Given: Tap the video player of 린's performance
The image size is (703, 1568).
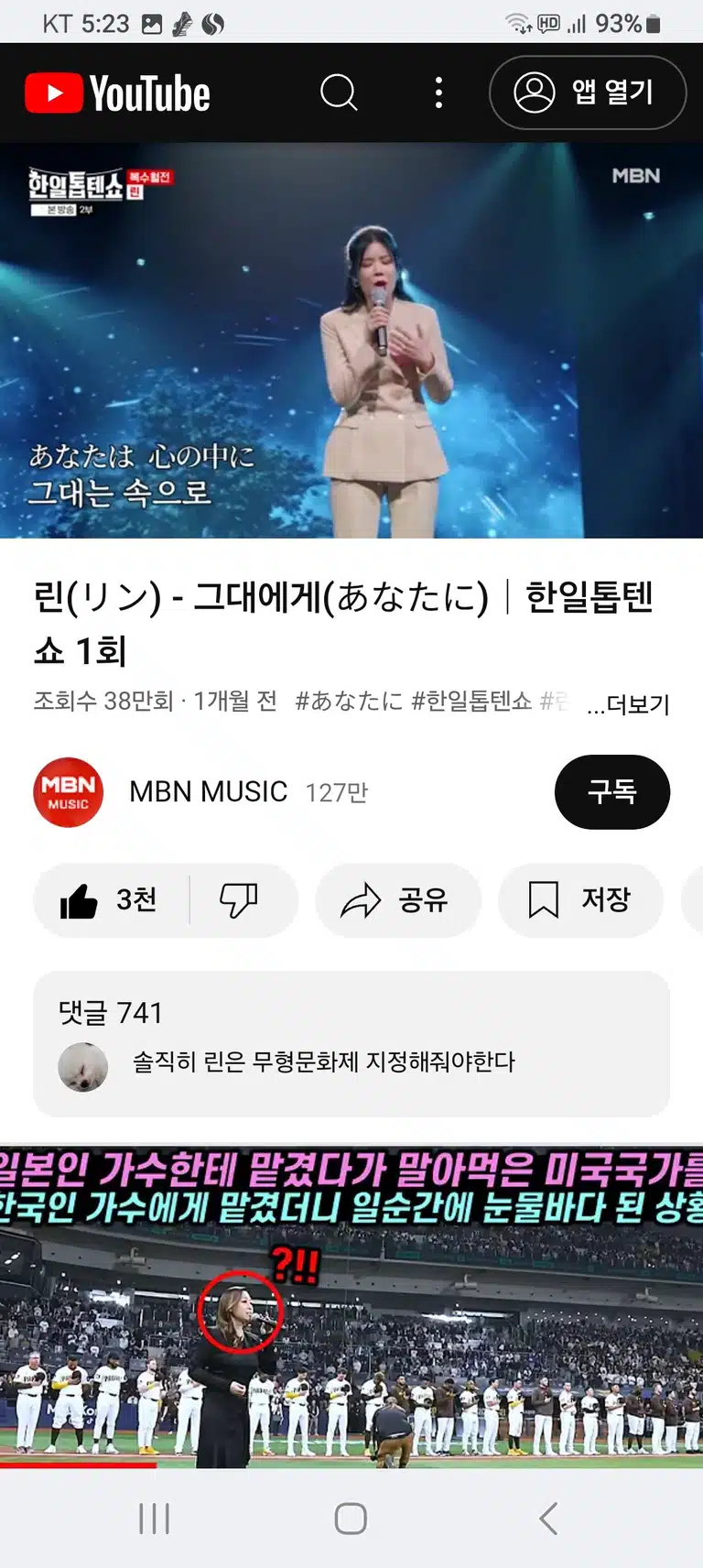Looking at the screenshot, I should coord(351,341).
